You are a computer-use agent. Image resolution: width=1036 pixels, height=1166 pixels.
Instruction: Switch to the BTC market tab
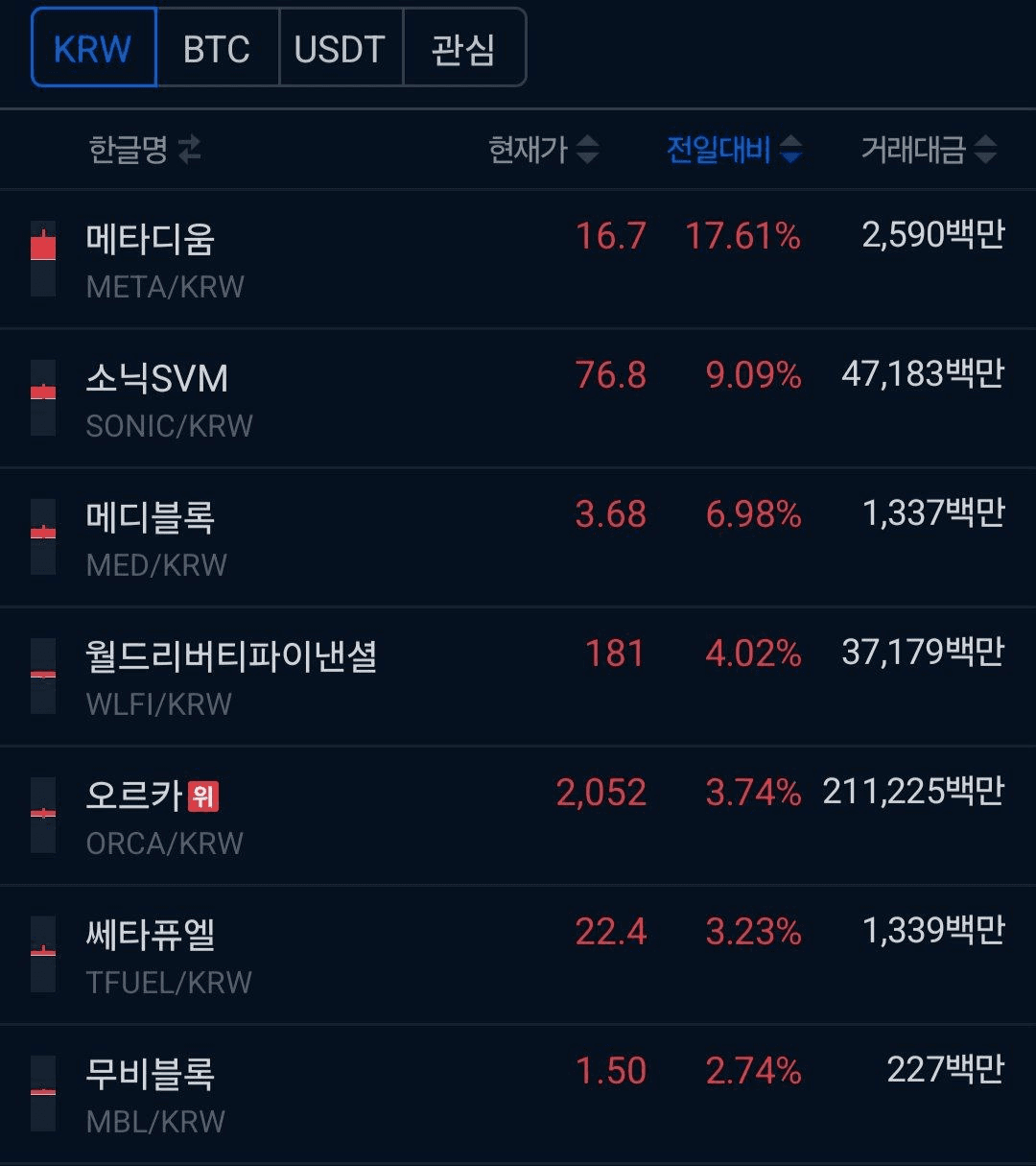[217, 49]
